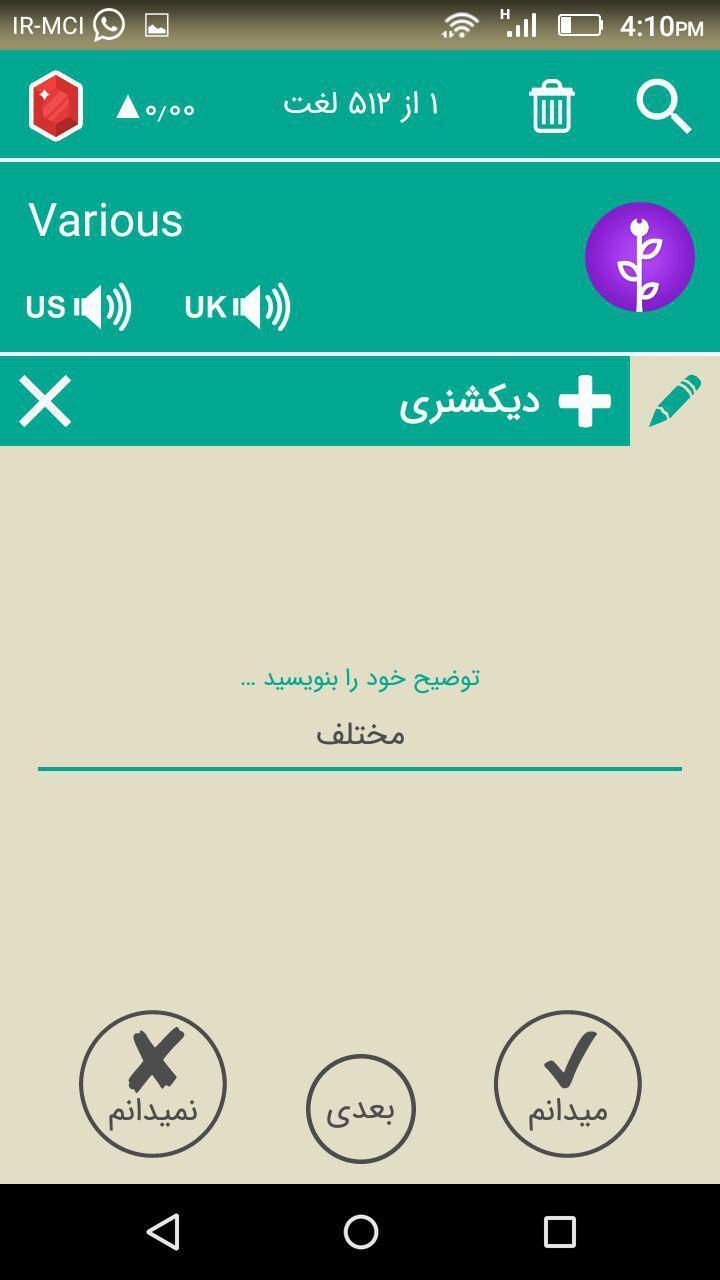Open the search magnifier icon
Screen dimensions: 720x1280
(664, 106)
